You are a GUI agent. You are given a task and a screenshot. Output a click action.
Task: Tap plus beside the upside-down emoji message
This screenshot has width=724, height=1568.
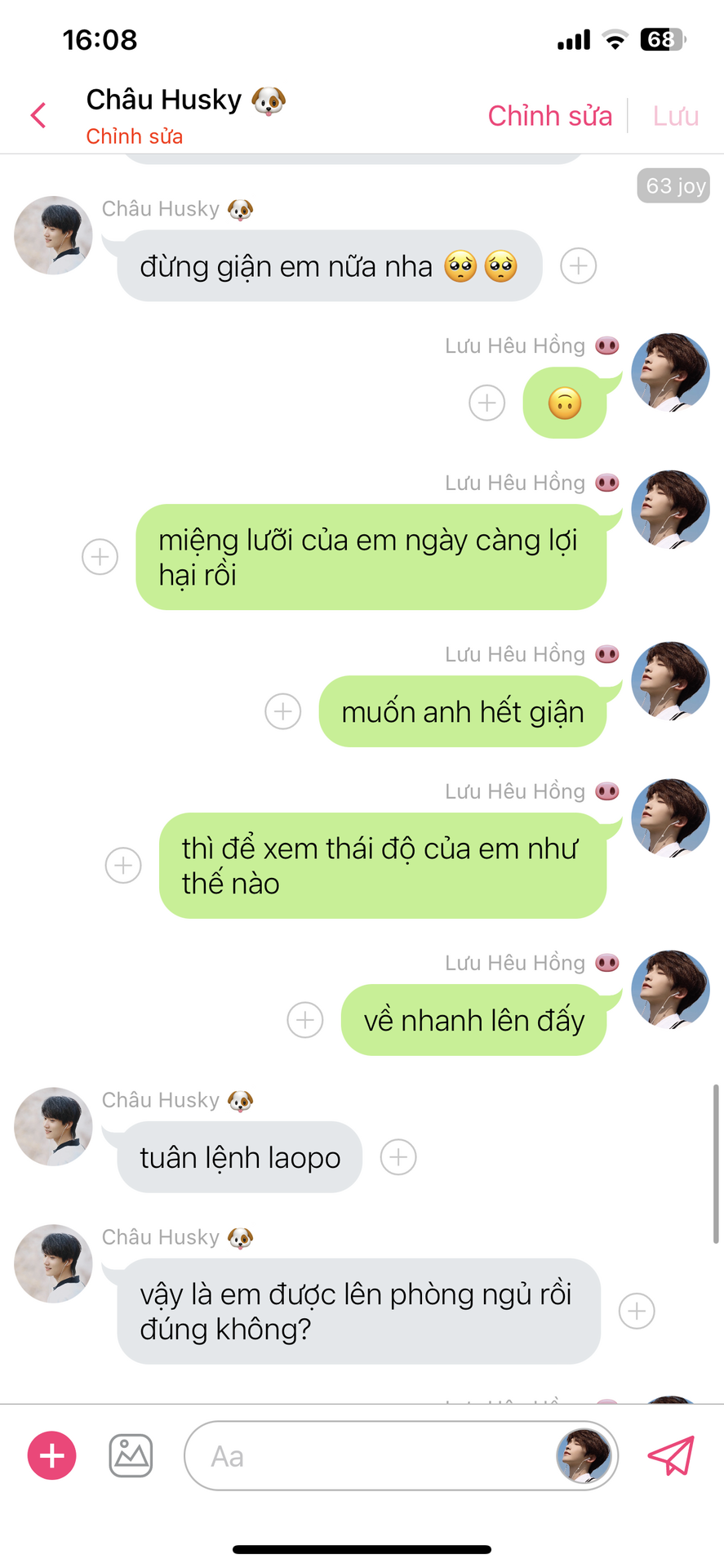pos(486,403)
